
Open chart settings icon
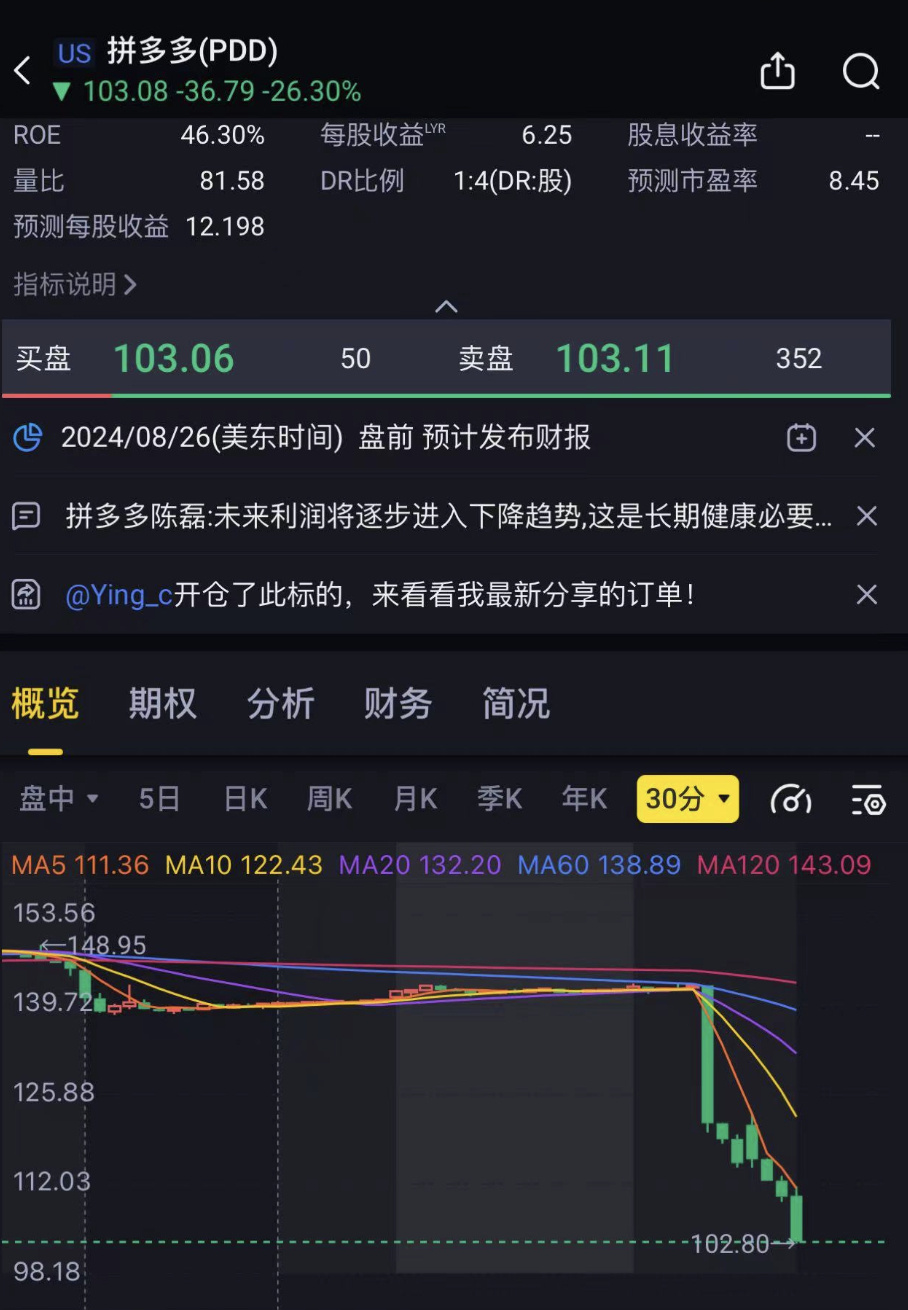click(869, 800)
